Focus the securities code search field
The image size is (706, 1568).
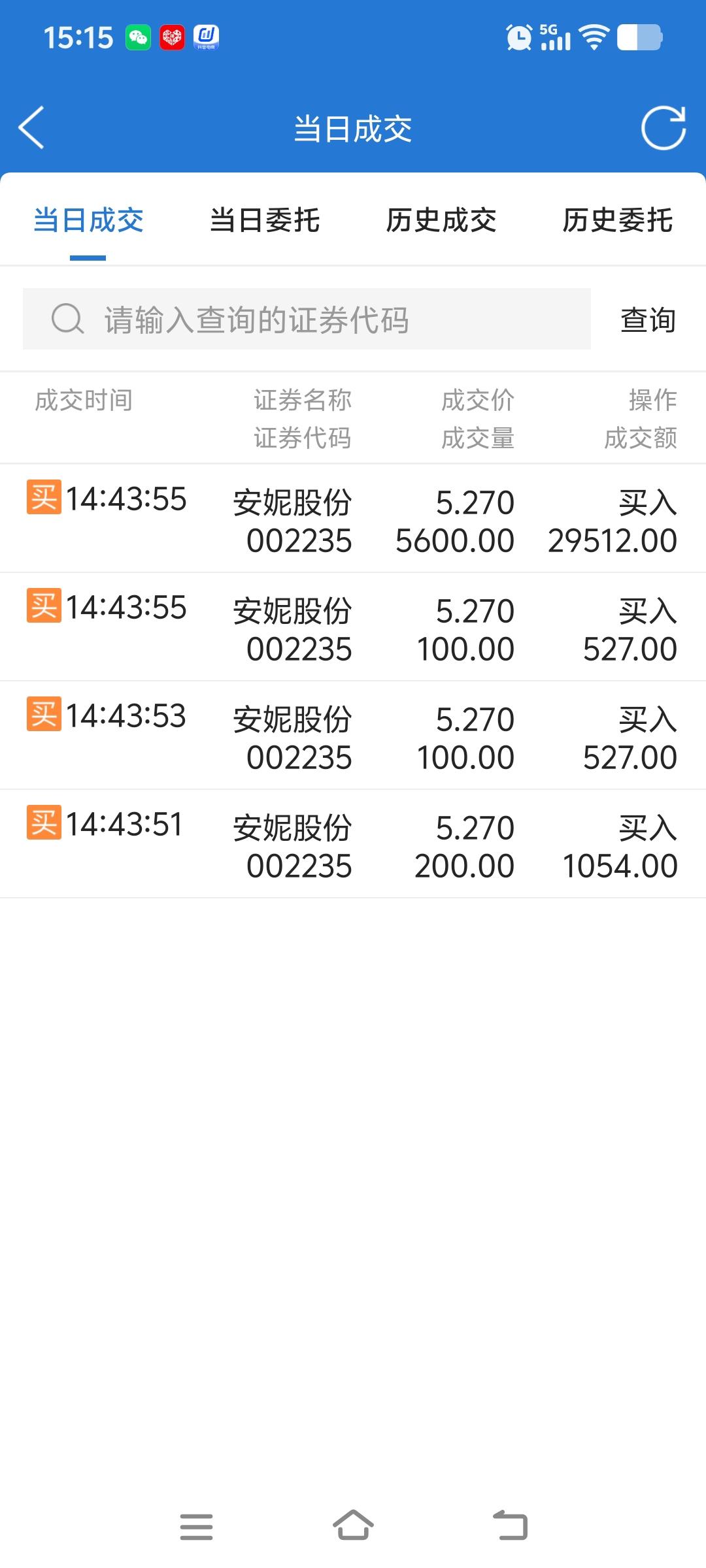click(x=307, y=319)
